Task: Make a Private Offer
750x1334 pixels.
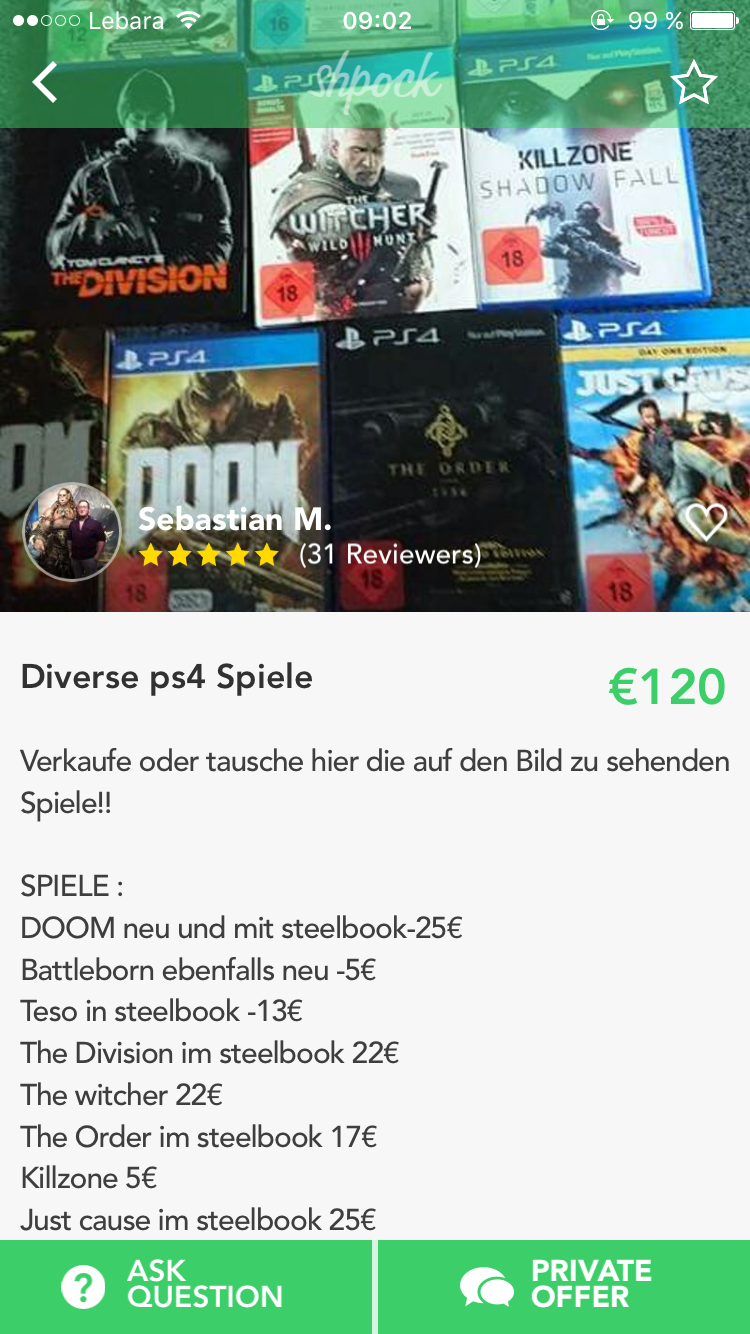Action: [x=565, y=1286]
